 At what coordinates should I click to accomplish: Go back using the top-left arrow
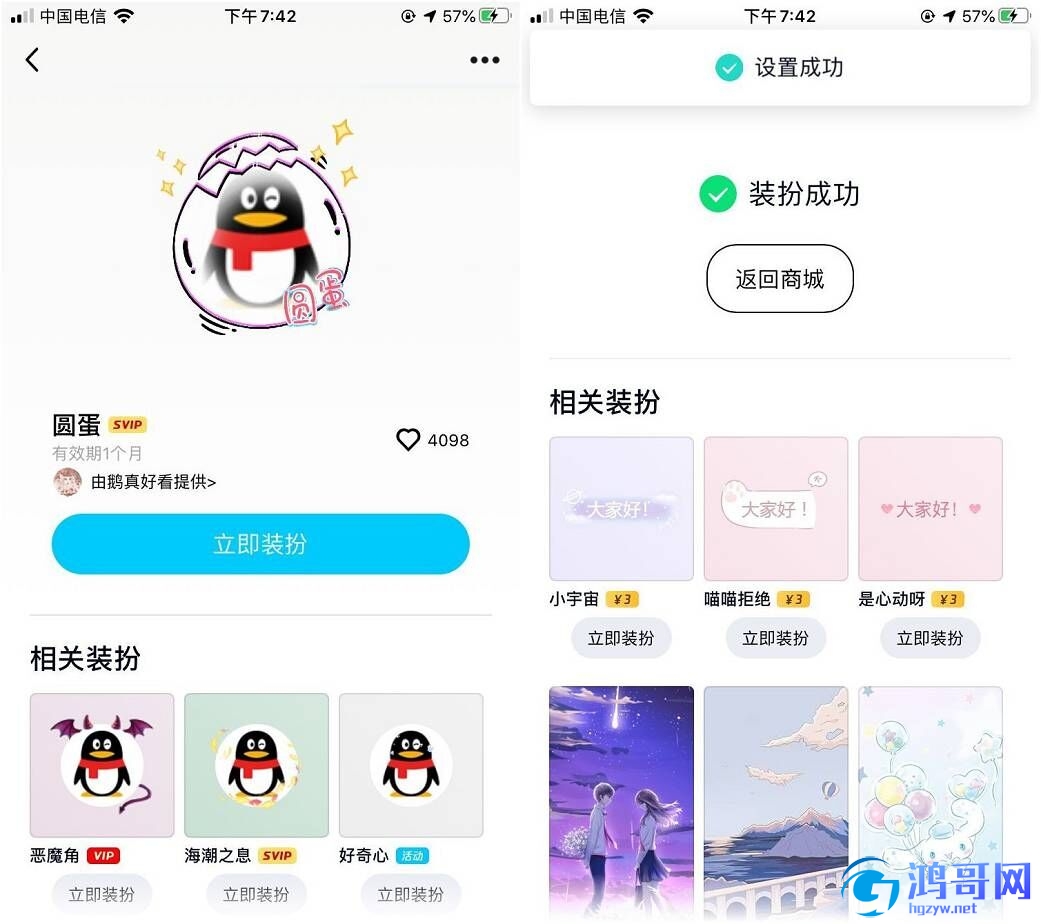click(32, 60)
